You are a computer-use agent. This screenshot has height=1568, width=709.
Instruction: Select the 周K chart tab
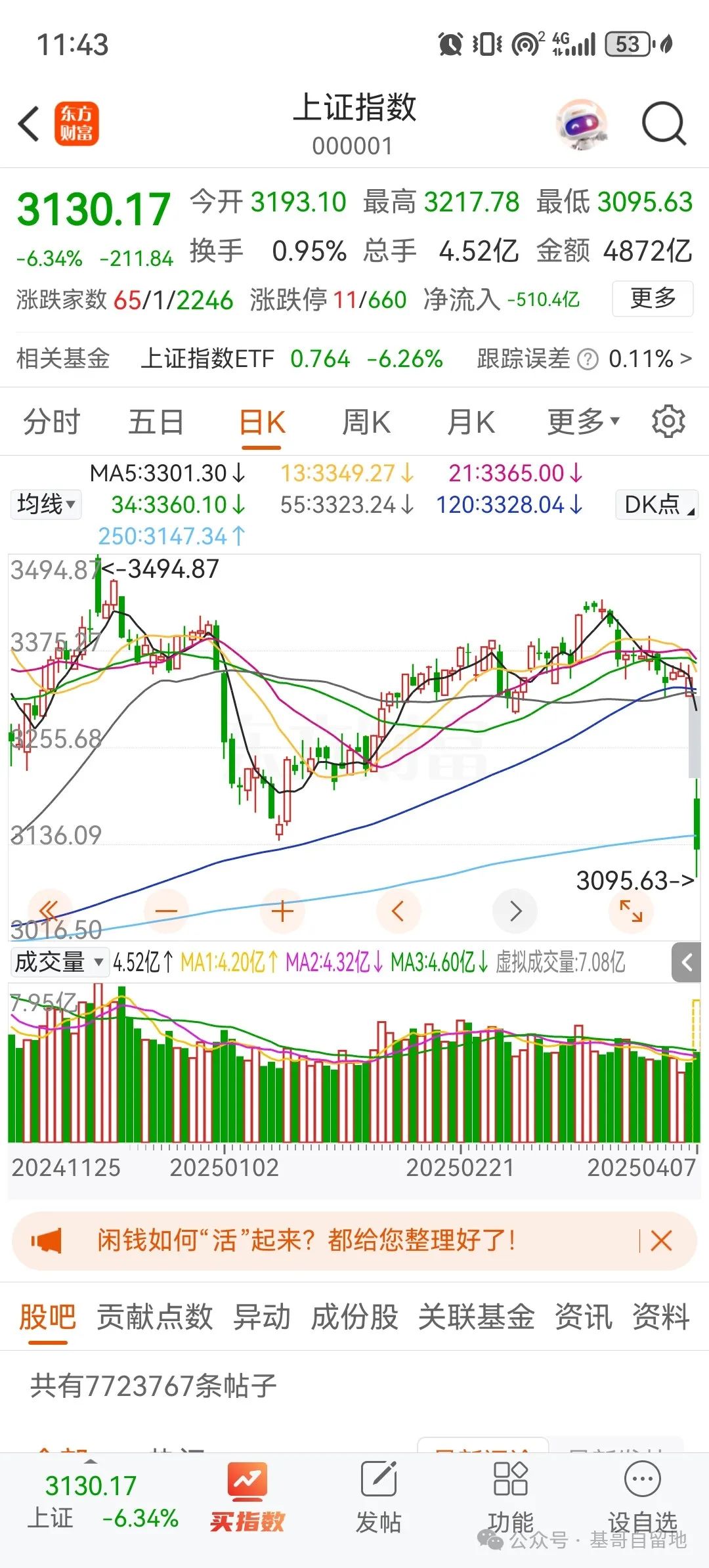(x=366, y=422)
